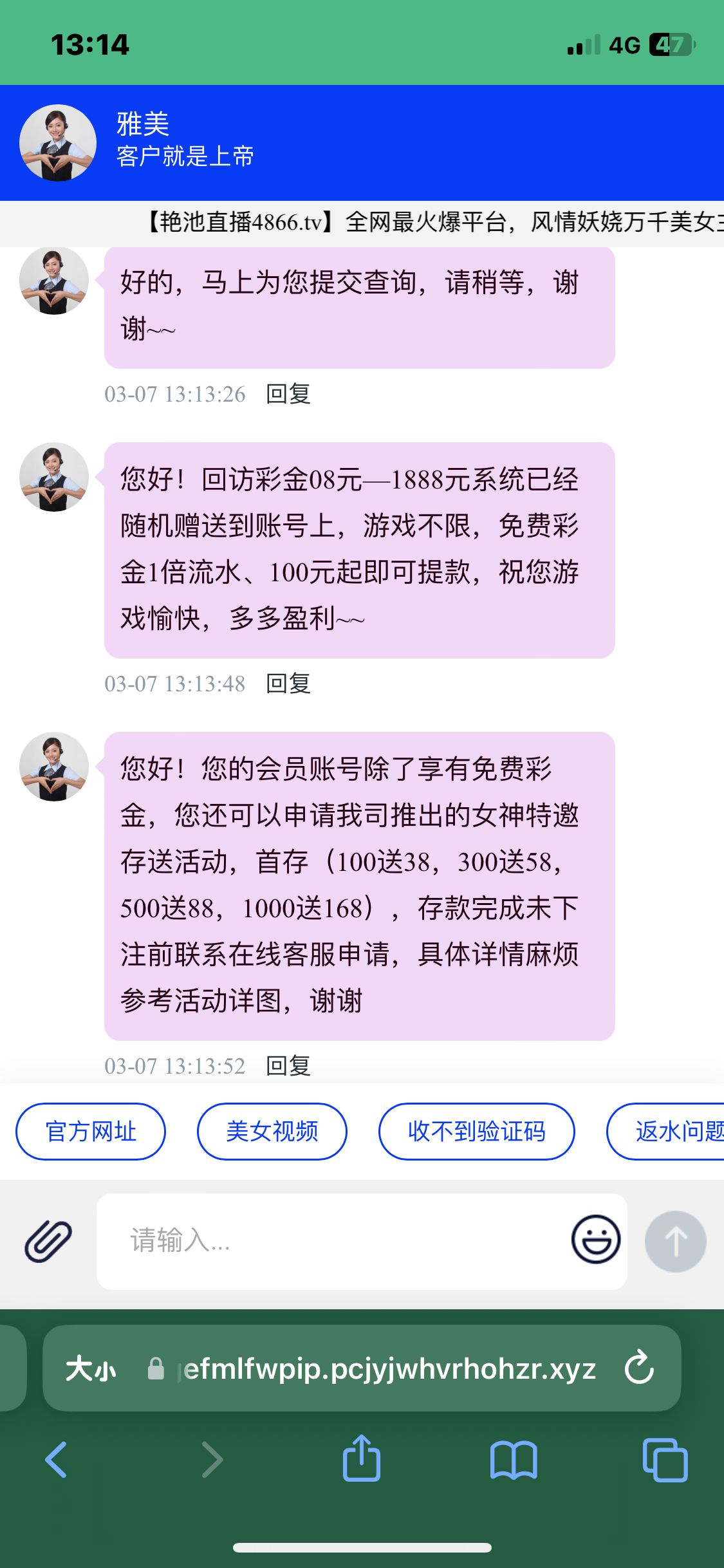Choose the 收不到验证码 quick reply chip
This screenshot has height=1568, width=724.
(476, 1131)
